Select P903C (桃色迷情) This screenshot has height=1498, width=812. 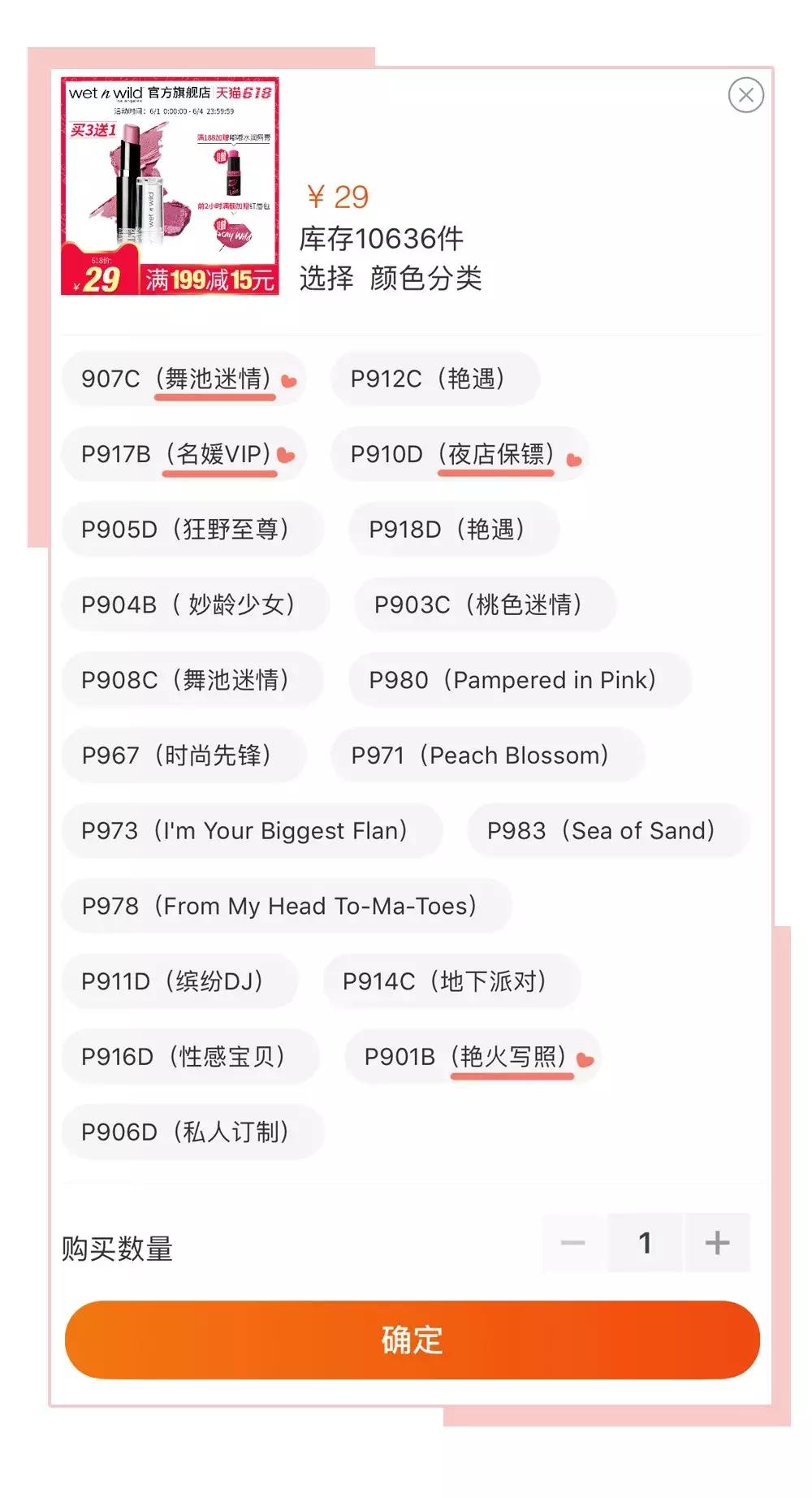click(x=485, y=604)
